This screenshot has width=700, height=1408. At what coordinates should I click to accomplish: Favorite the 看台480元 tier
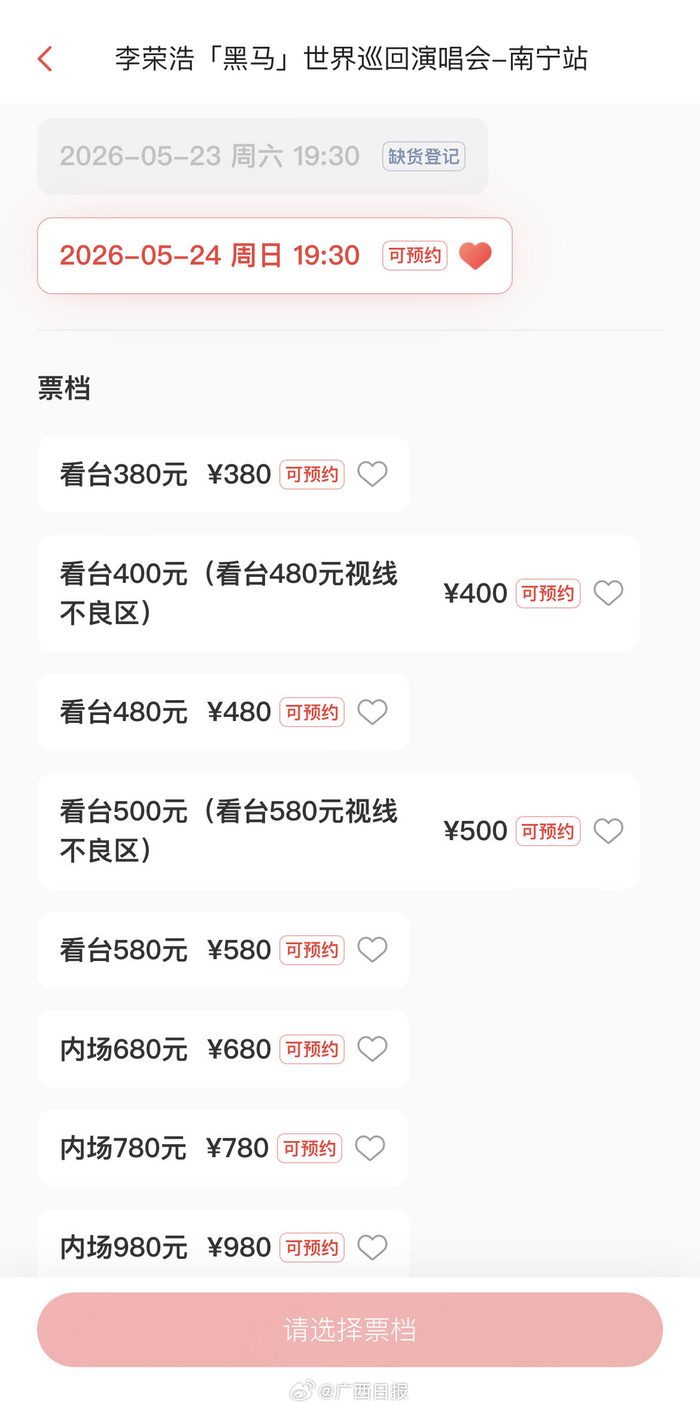[x=372, y=712]
